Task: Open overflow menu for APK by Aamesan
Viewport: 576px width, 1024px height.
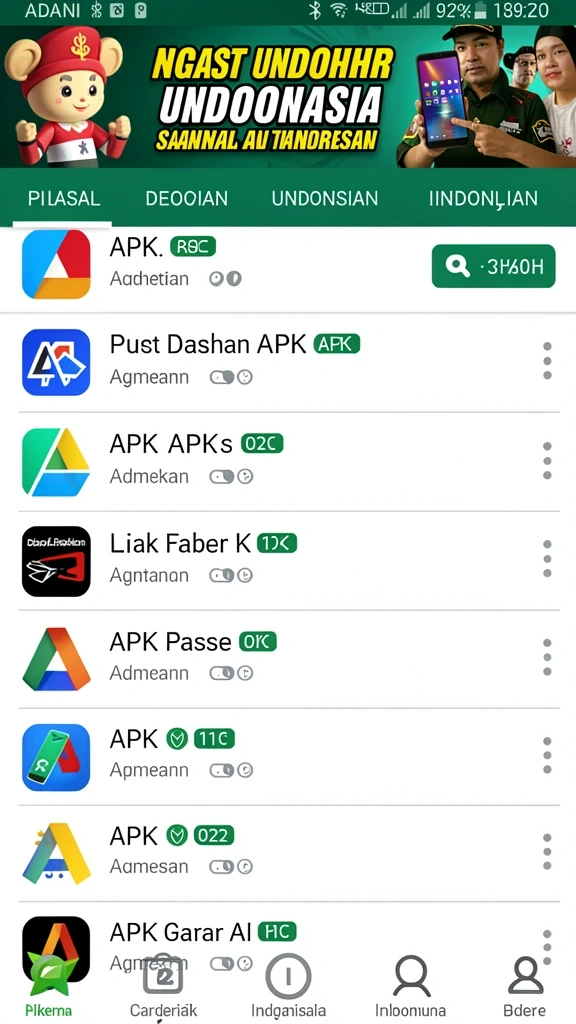Action: click(547, 852)
